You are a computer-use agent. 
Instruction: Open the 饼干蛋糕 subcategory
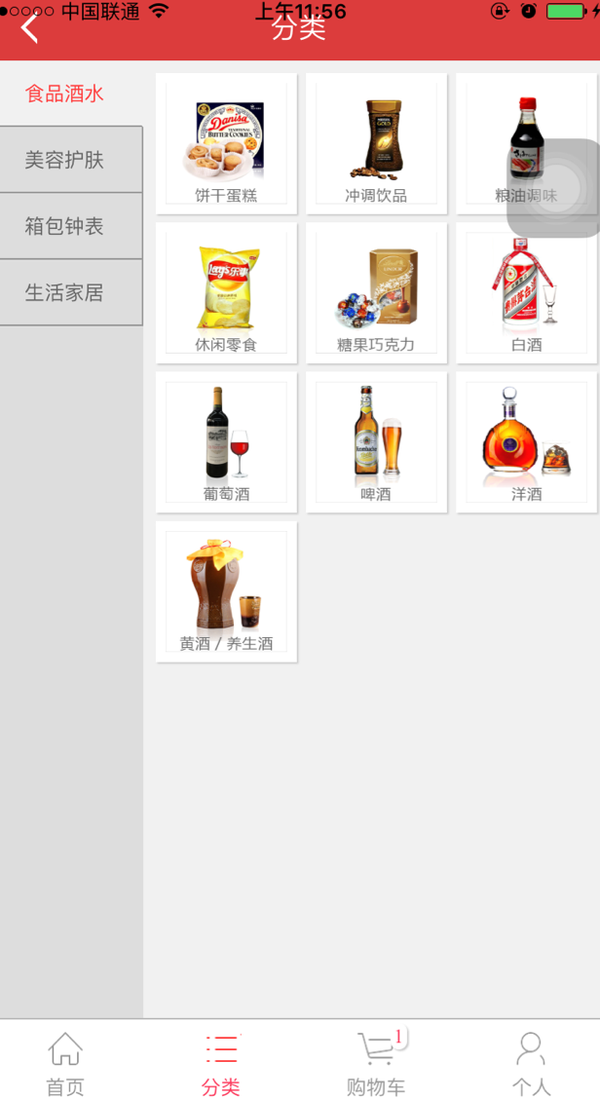pyautogui.click(x=226, y=143)
